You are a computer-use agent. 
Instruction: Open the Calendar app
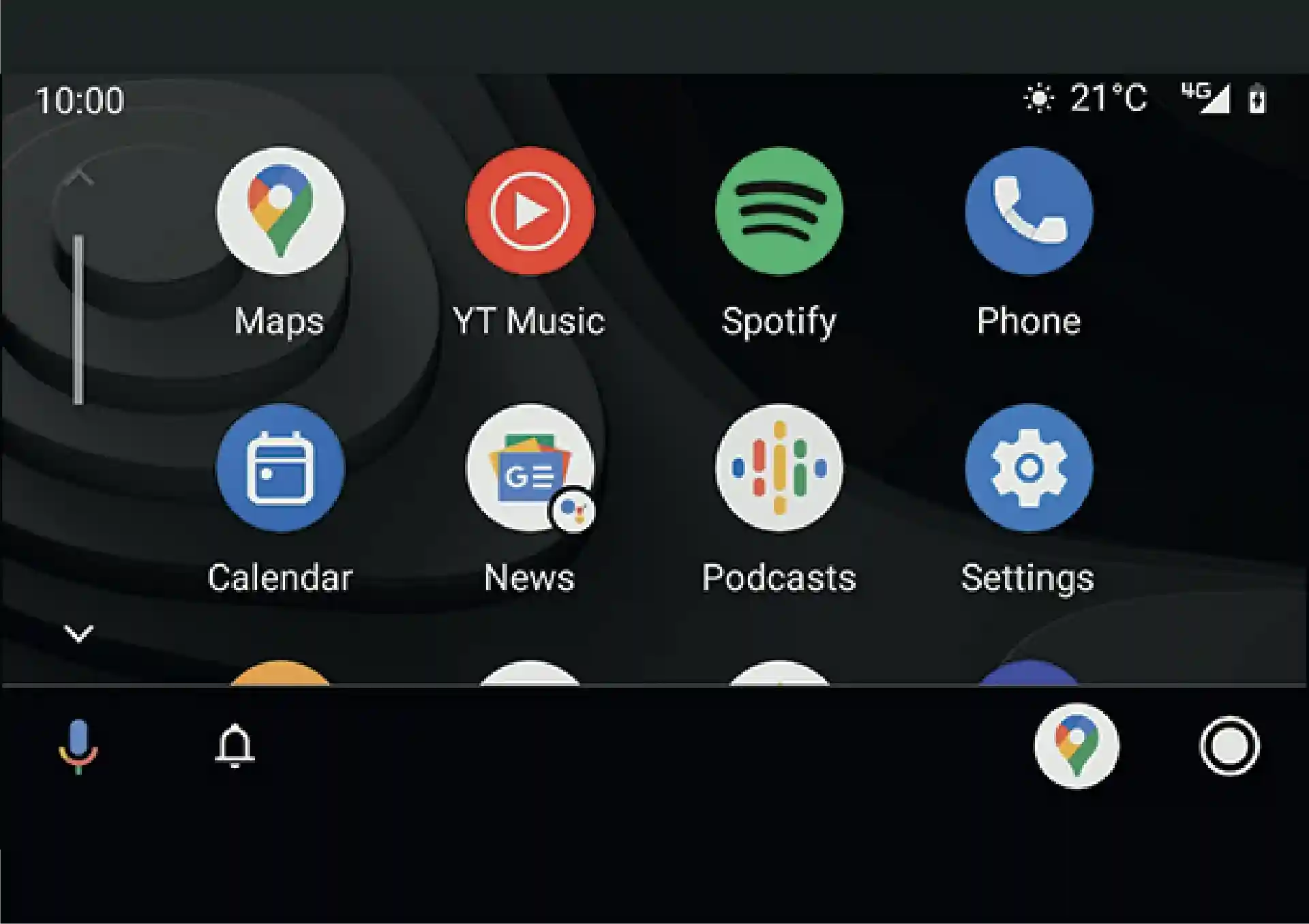point(280,468)
